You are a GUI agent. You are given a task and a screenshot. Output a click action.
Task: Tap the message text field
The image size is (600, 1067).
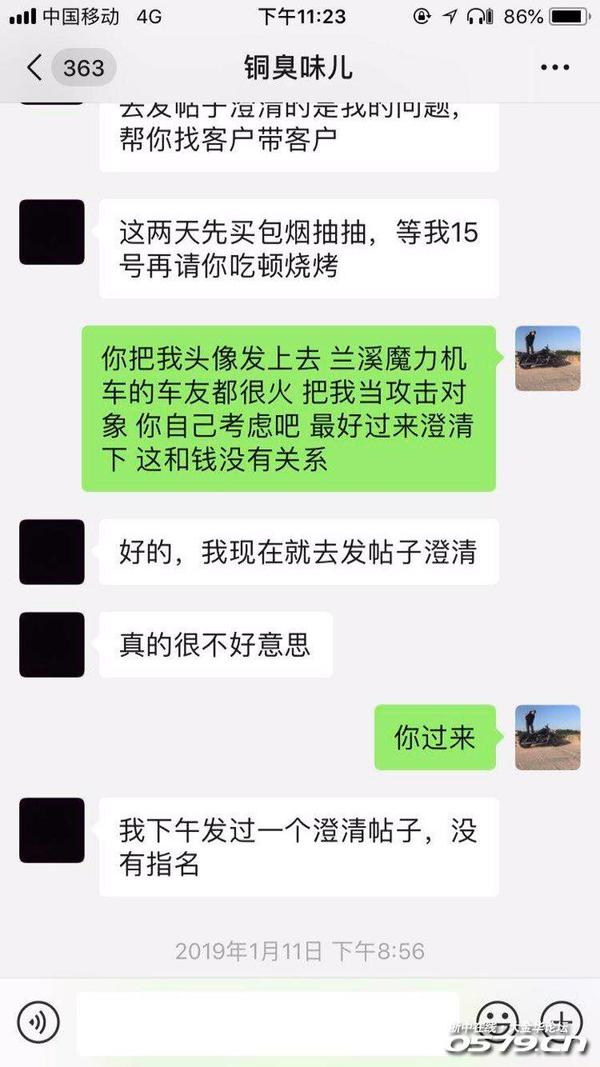click(267, 1022)
